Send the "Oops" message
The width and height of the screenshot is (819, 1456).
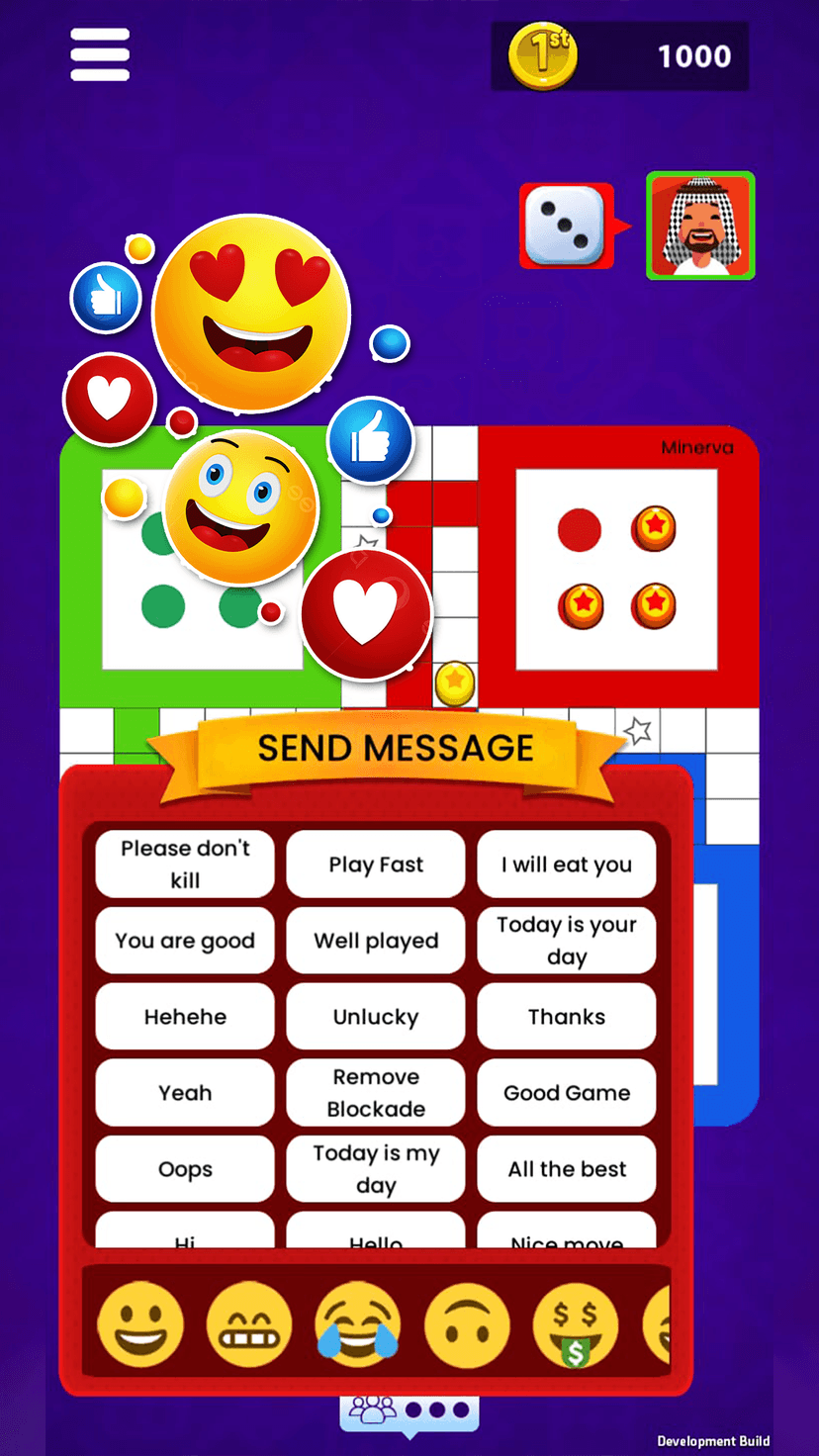click(185, 1168)
